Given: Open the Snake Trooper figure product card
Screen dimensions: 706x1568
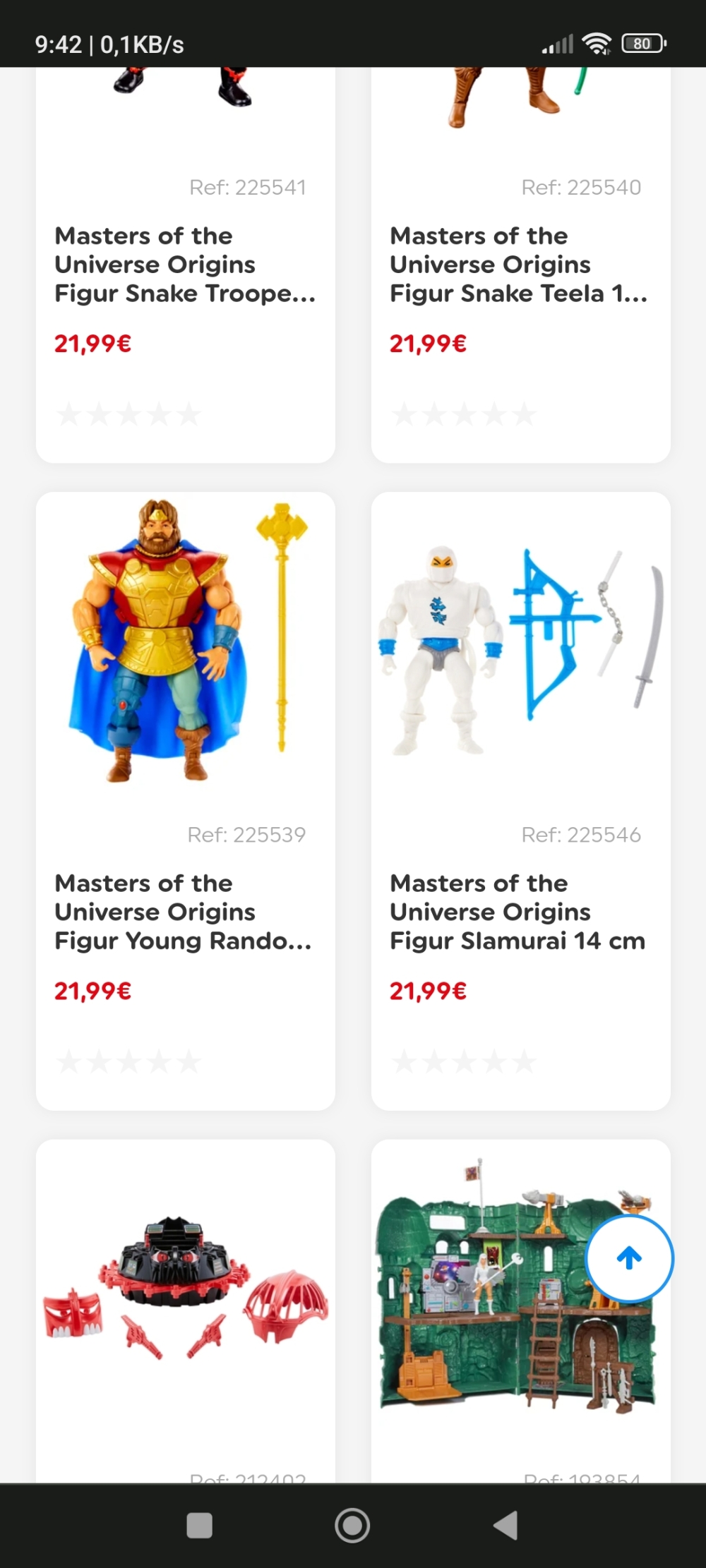Looking at the screenshot, I should point(185,265).
